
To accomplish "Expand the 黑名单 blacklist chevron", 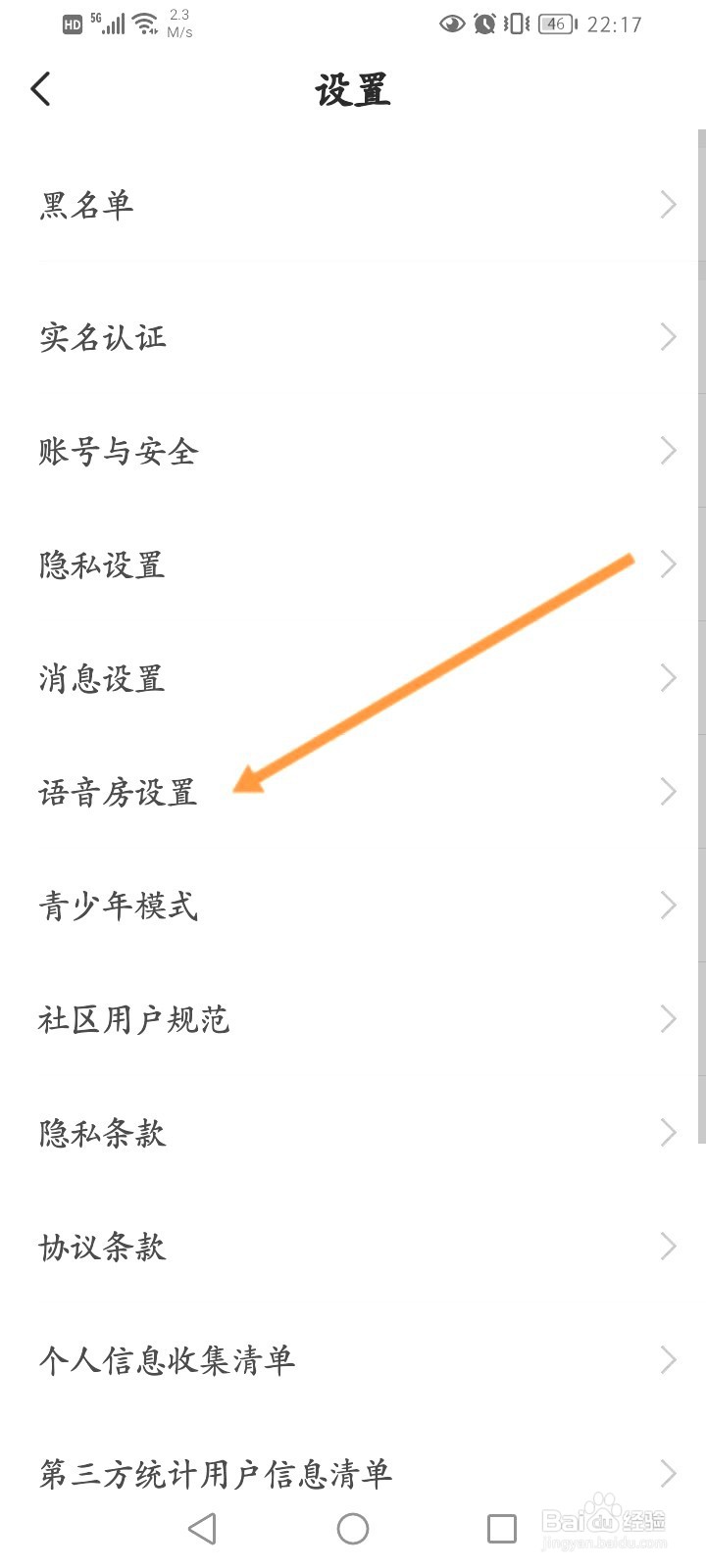I will pyautogui.click(x=669, y=204).
